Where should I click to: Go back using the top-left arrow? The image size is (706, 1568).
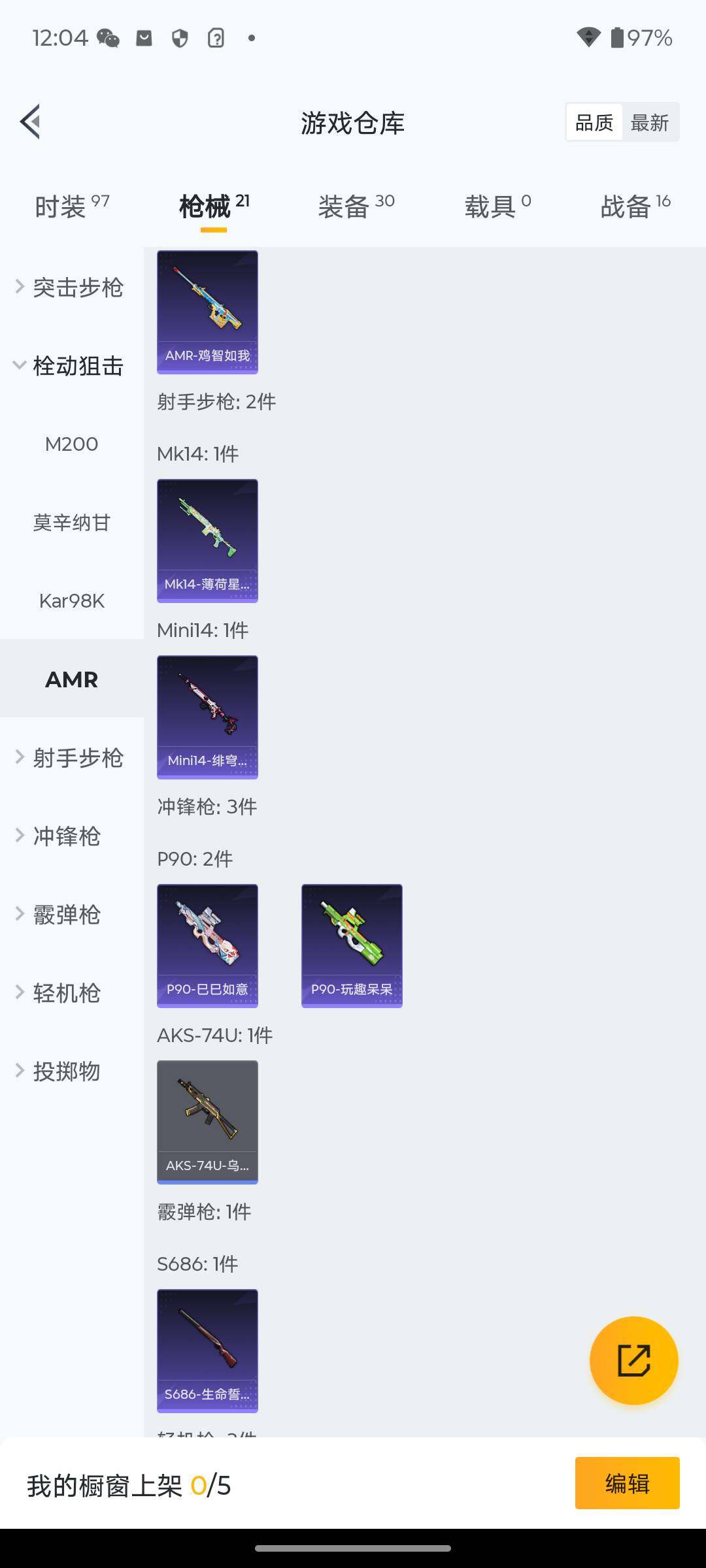[31, 122]
